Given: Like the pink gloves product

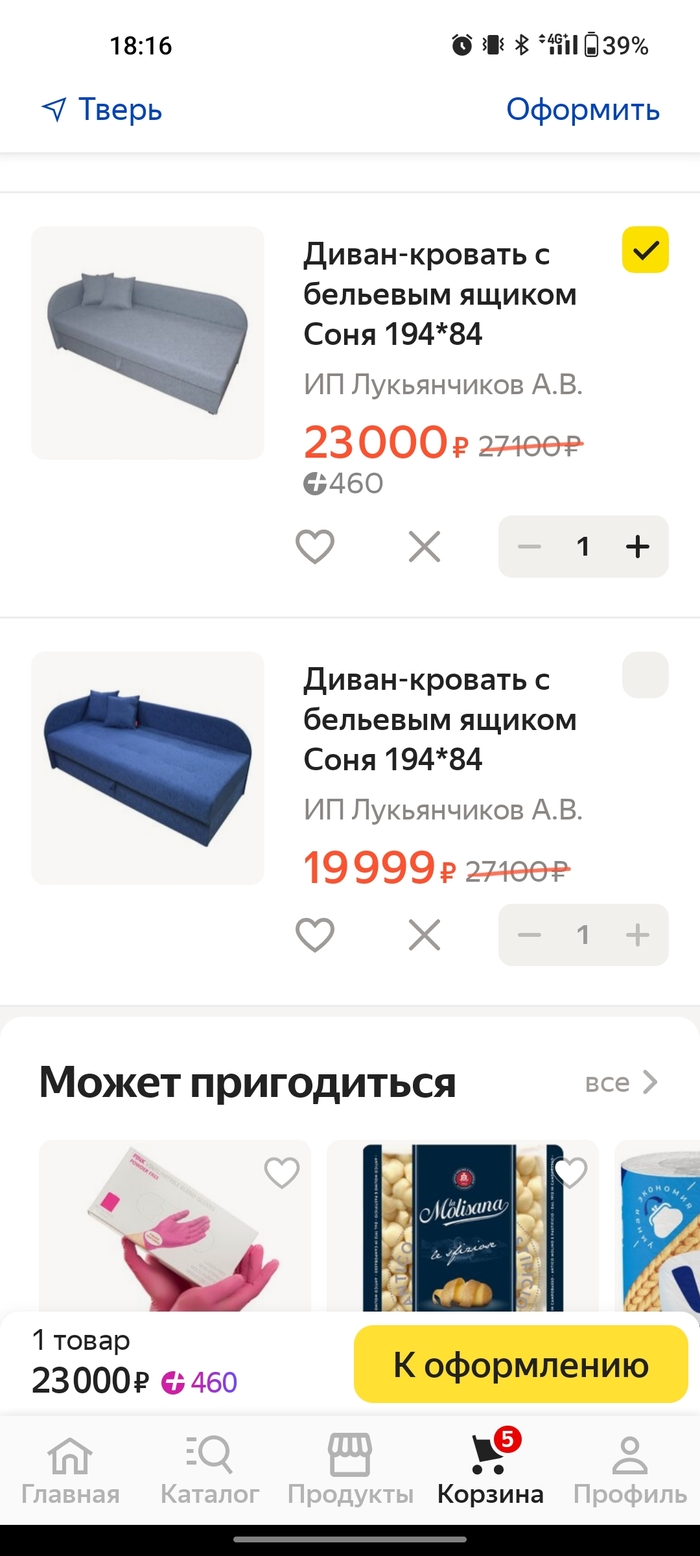Looking at the screenshot, I should pos(282,1173).
